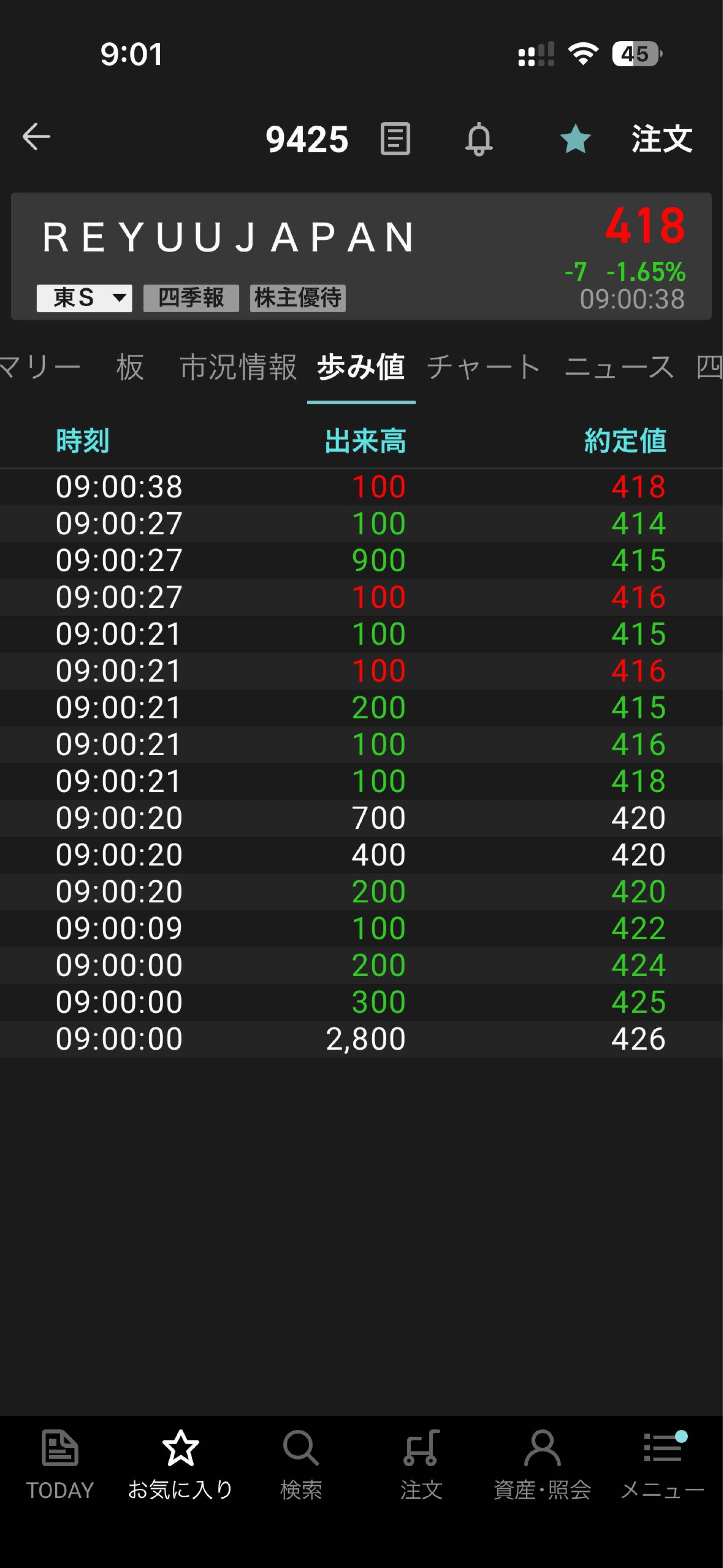Select the 歩み値 tab
Screen dimensions: 723x1568
coord(360,368)
